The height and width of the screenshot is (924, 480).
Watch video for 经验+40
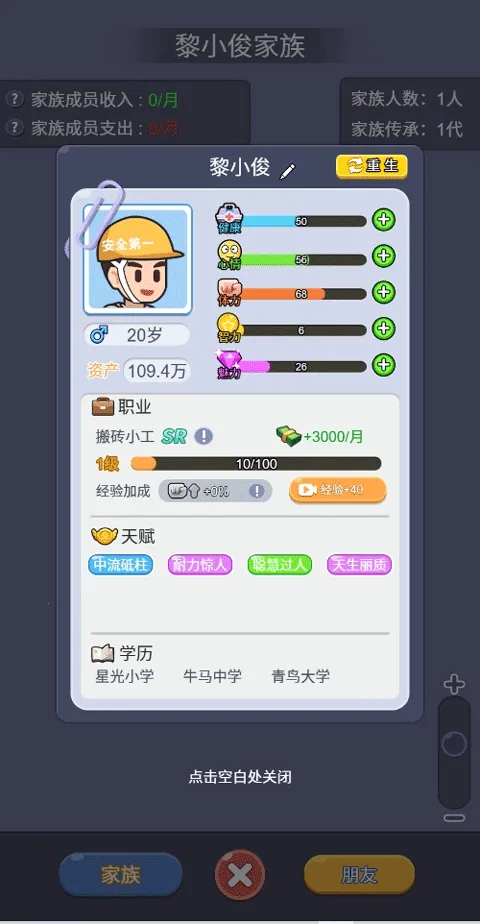tap(337, 490)
